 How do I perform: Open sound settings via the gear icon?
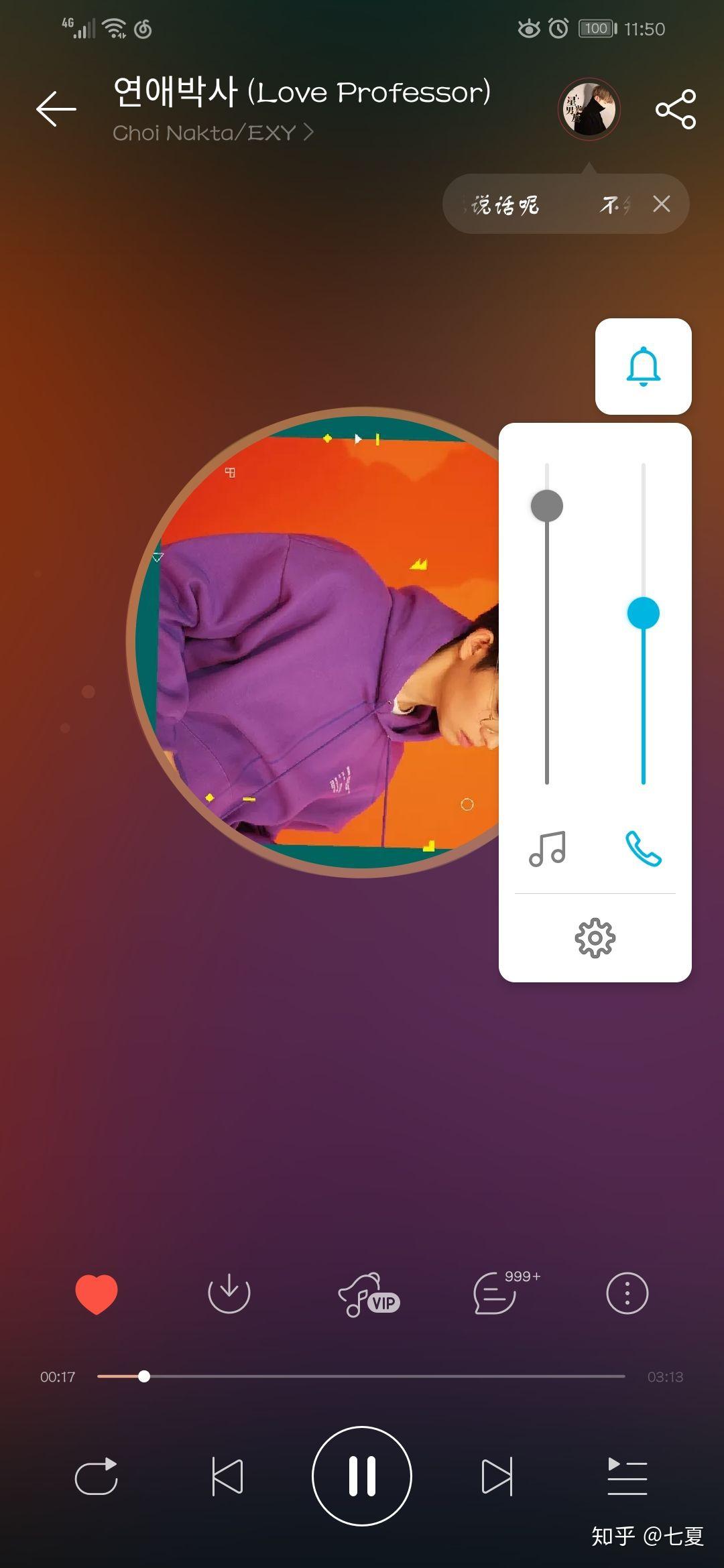[595, 937]
